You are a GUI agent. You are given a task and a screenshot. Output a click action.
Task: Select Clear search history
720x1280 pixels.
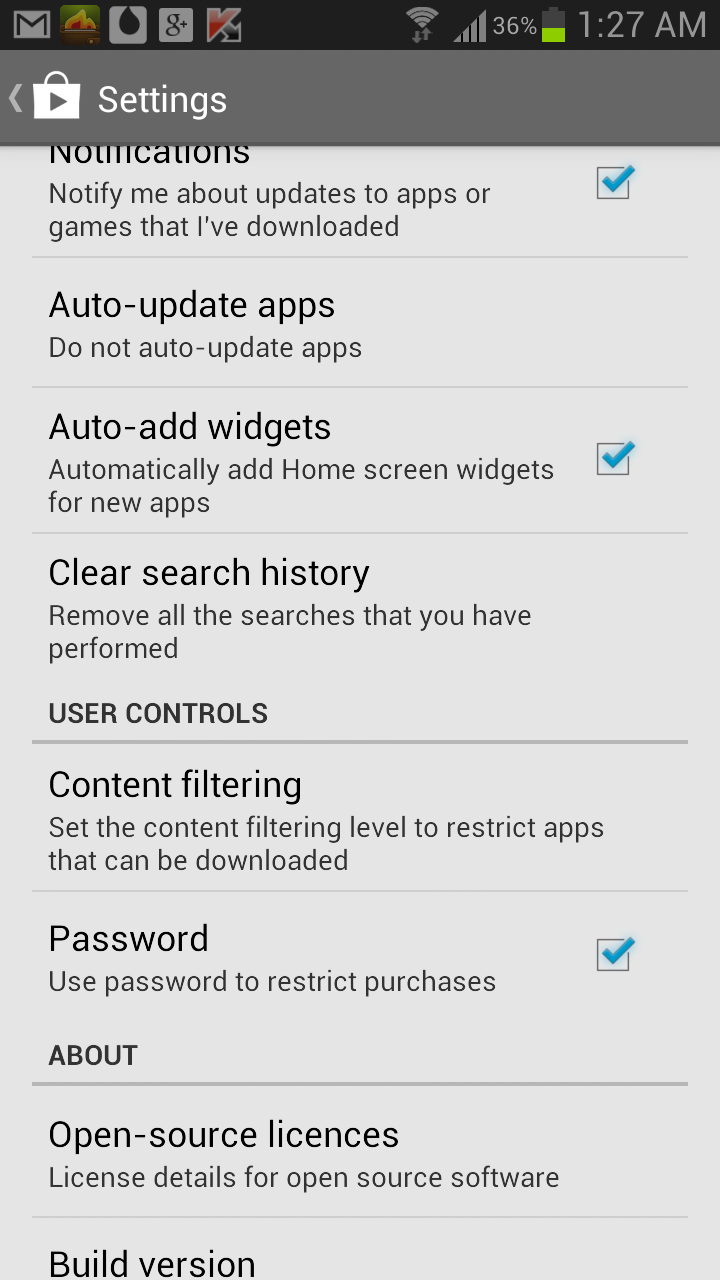pos(359,608)
